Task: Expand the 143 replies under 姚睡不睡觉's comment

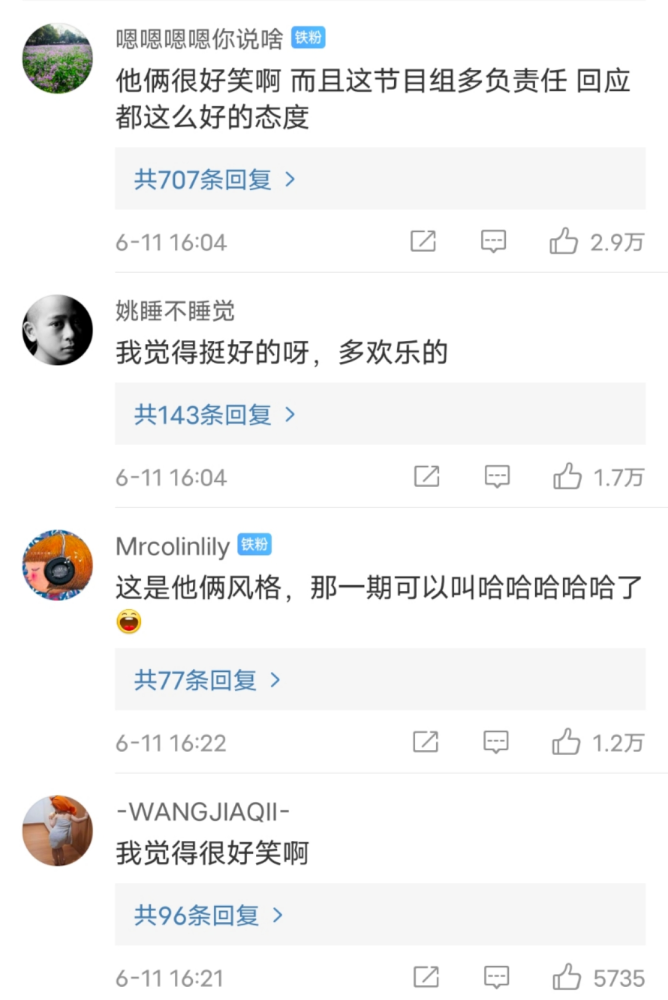Action: click(x=215, y=415)
